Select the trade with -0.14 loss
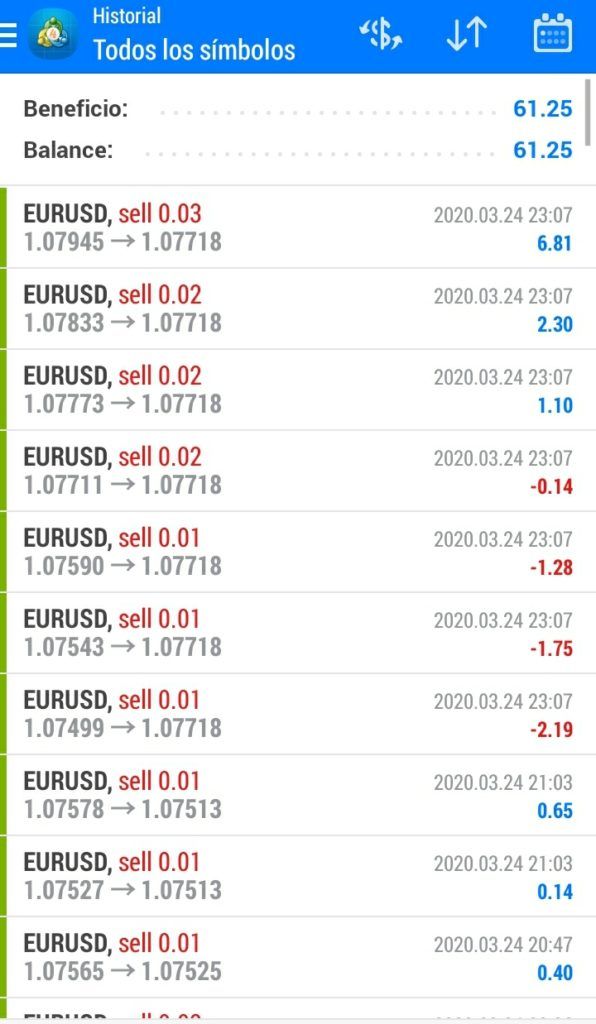 [298, 470]
